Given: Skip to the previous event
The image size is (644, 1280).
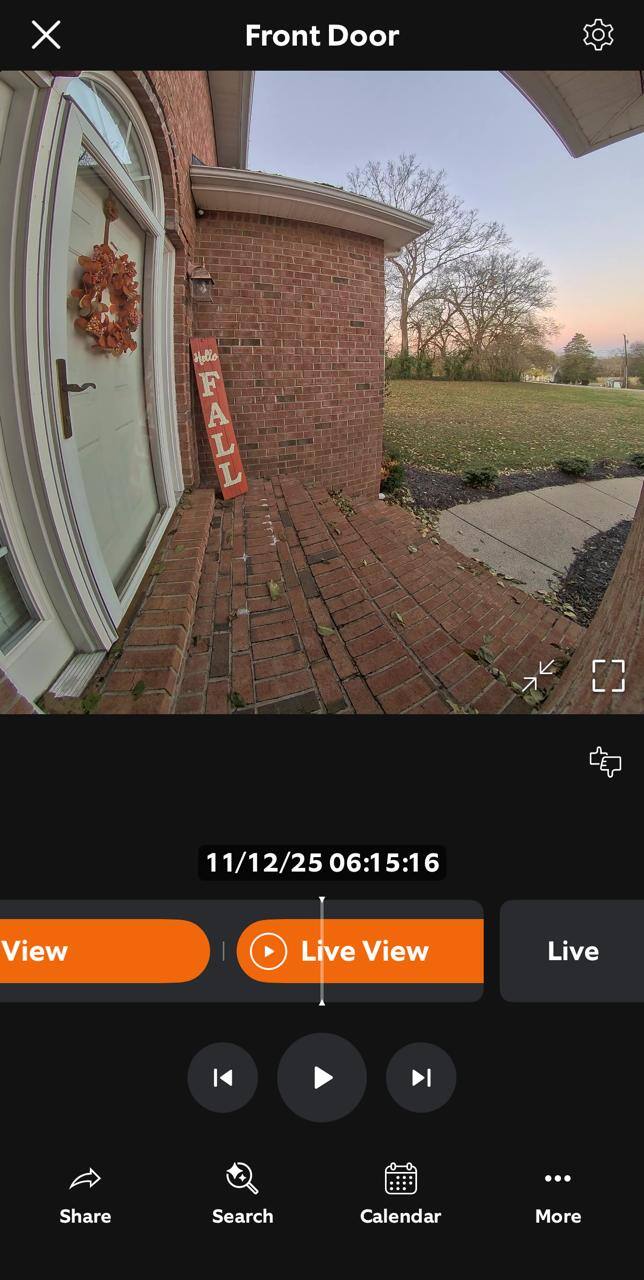Looking at the screenshot, I should (x=223, y=1077).
